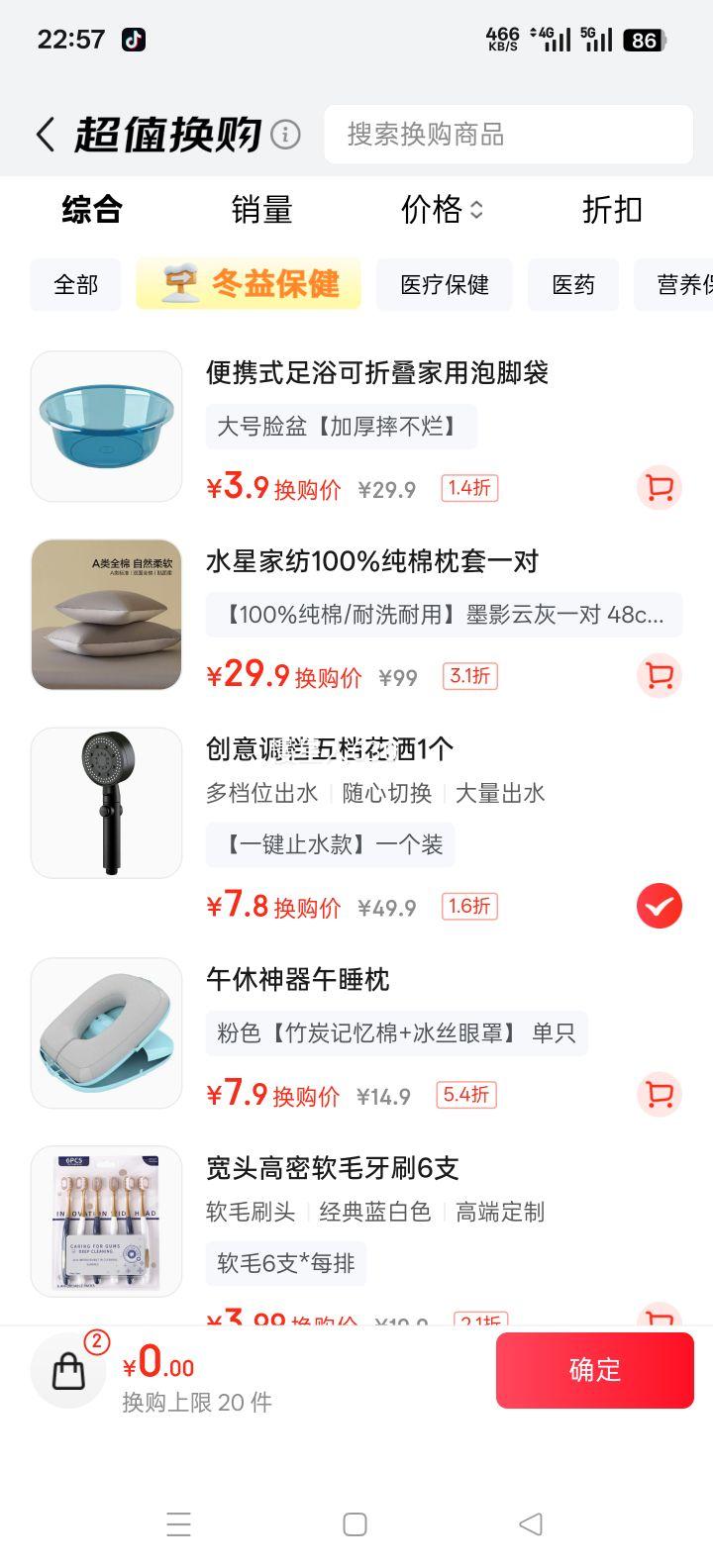
Task: Tap the 搜索换购商品 search box
Action: pyautogui.click(x=508, y=135)
